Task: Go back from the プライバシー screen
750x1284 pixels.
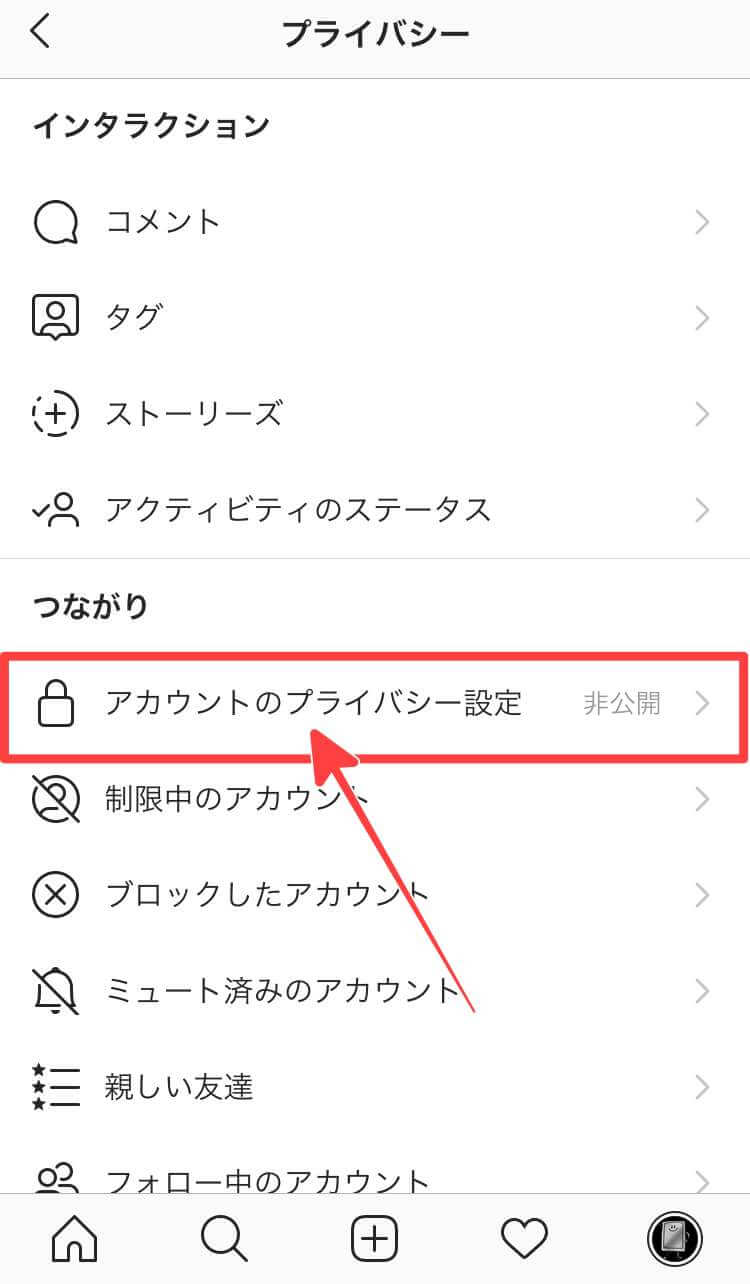Action: click(x=40, y=33)
